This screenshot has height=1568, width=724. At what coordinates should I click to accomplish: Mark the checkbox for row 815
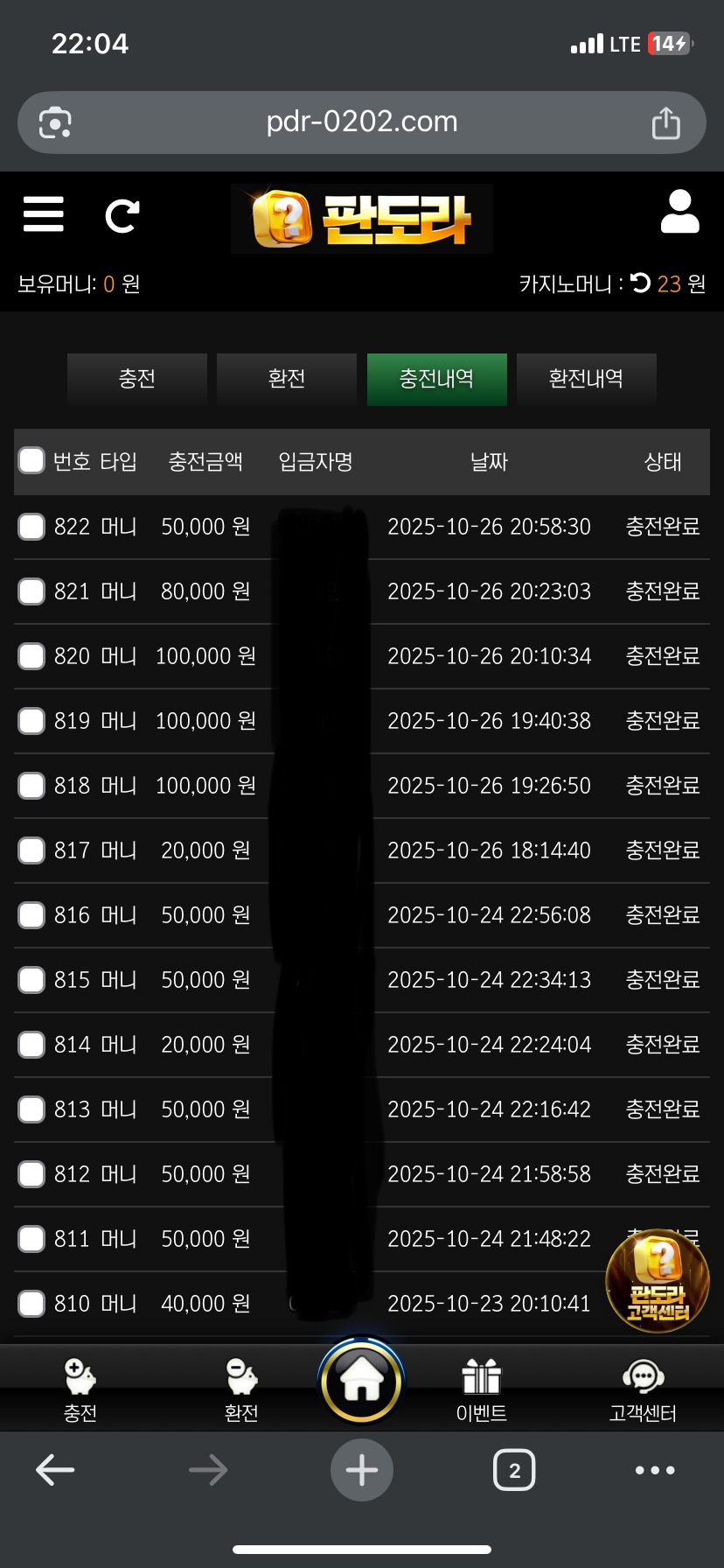[x=31, y=980]
